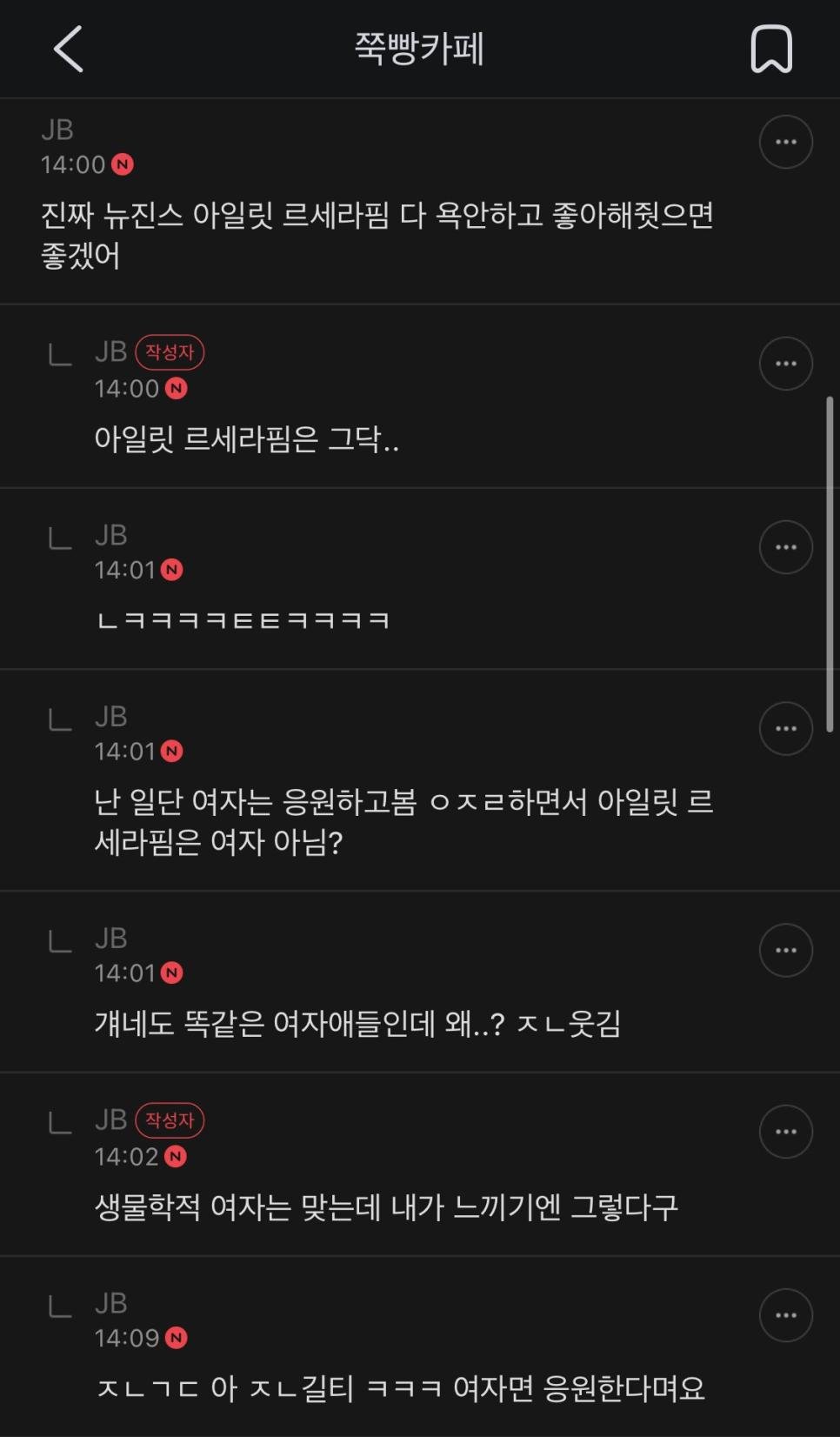The width and height of the screenshot is (840, 1437).
Task: Bookmark this 쭉빵카페 post
Action: 771,49
